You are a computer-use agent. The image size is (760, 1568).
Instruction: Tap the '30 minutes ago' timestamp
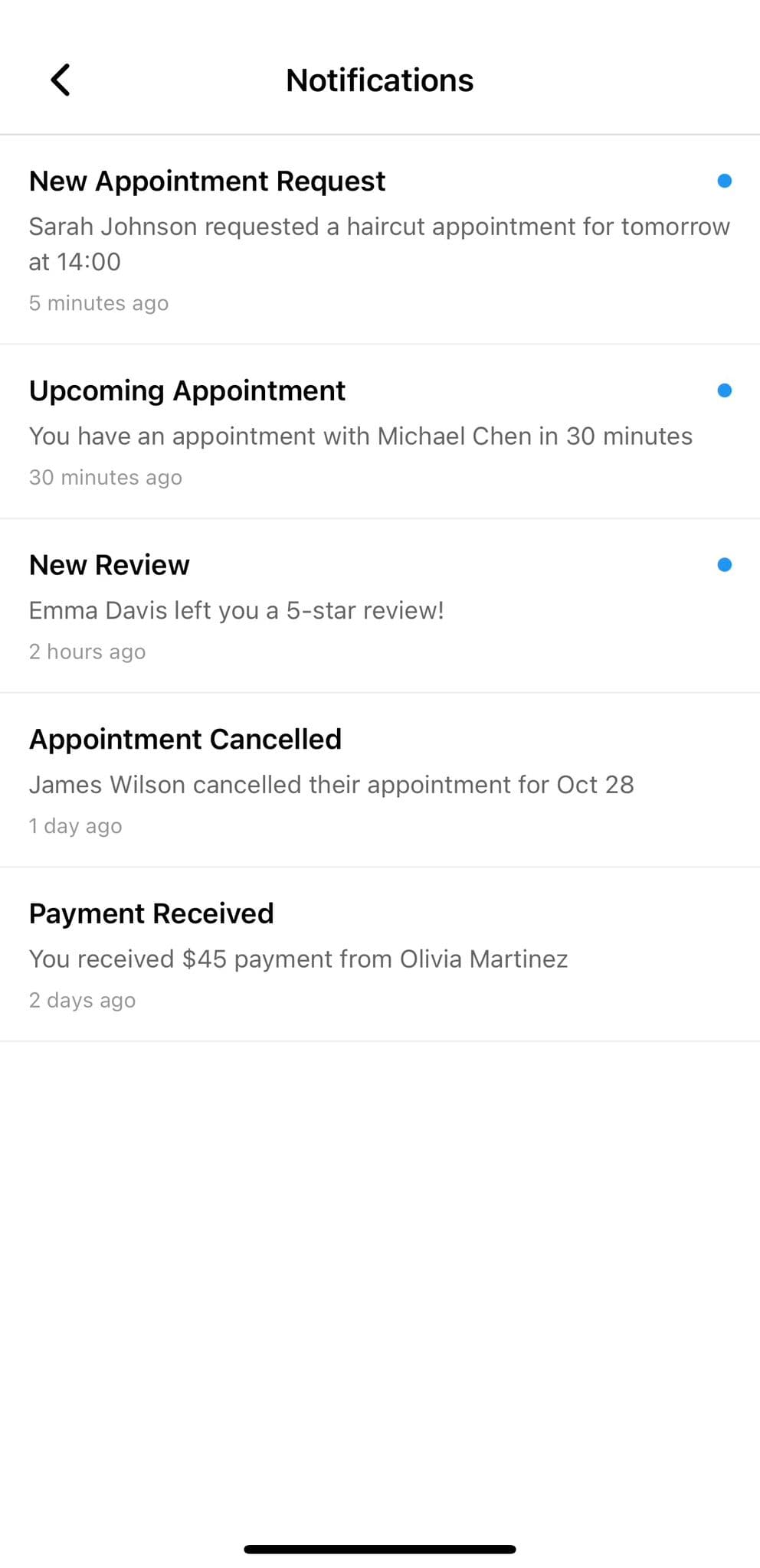coord(106,476)
